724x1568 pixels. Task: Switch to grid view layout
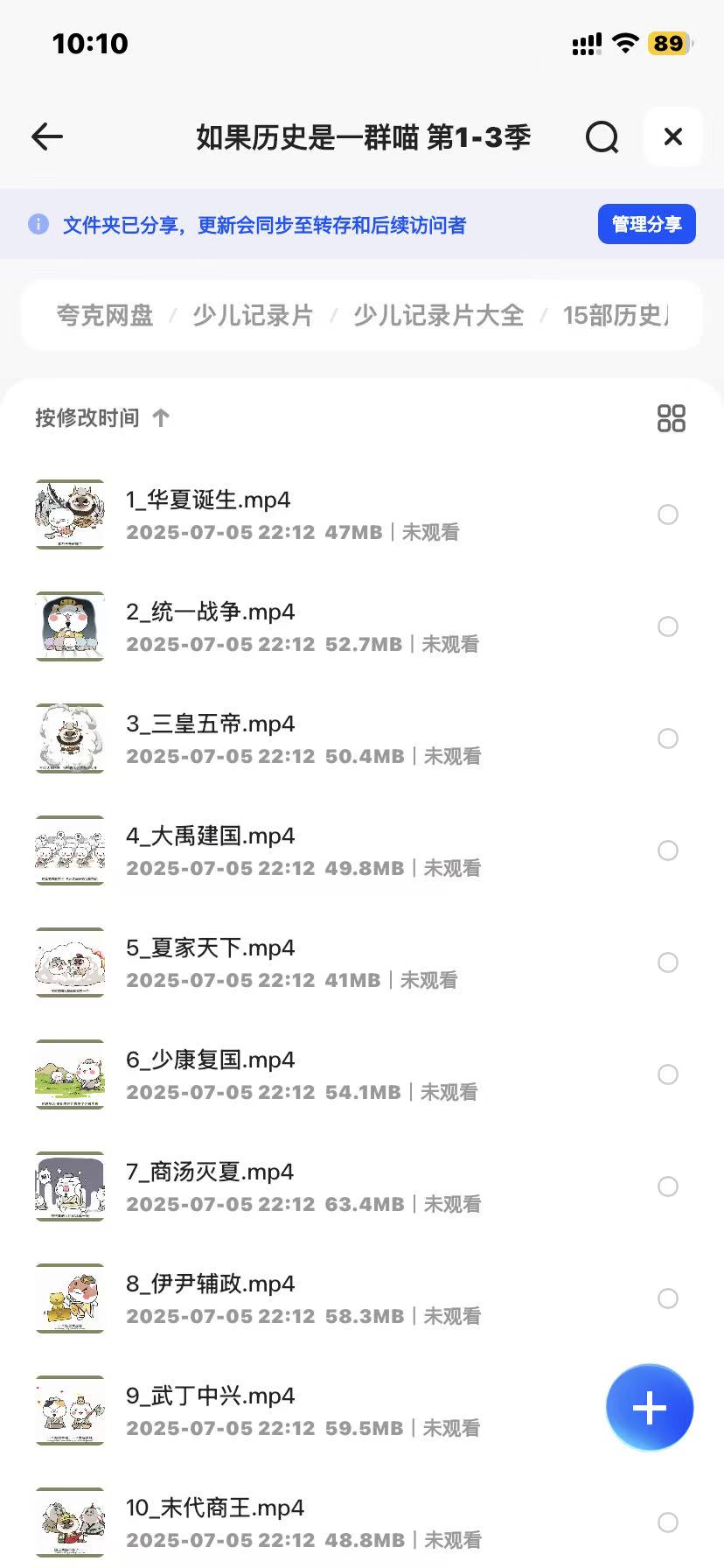coord(671,418)
